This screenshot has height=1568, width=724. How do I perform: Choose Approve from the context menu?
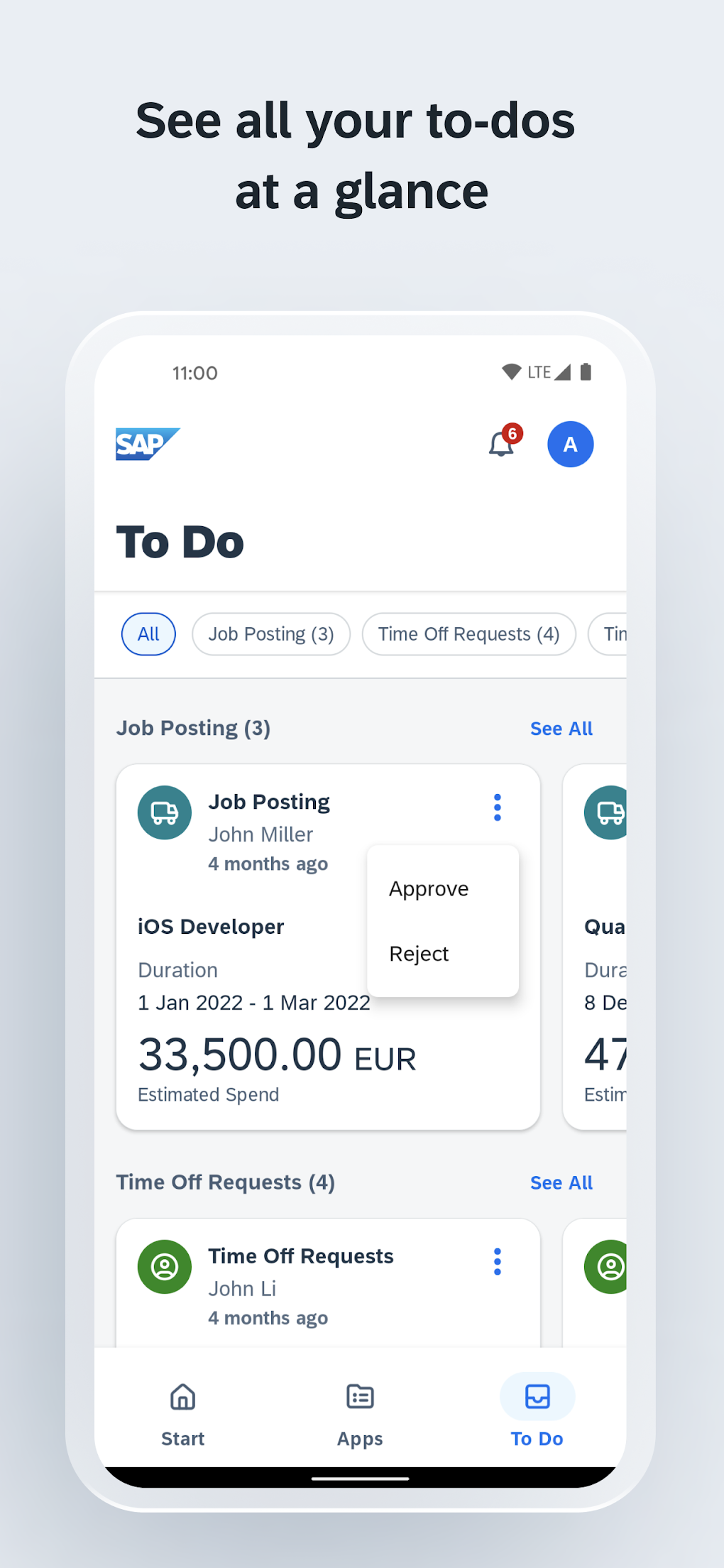(x=428, y=888)
